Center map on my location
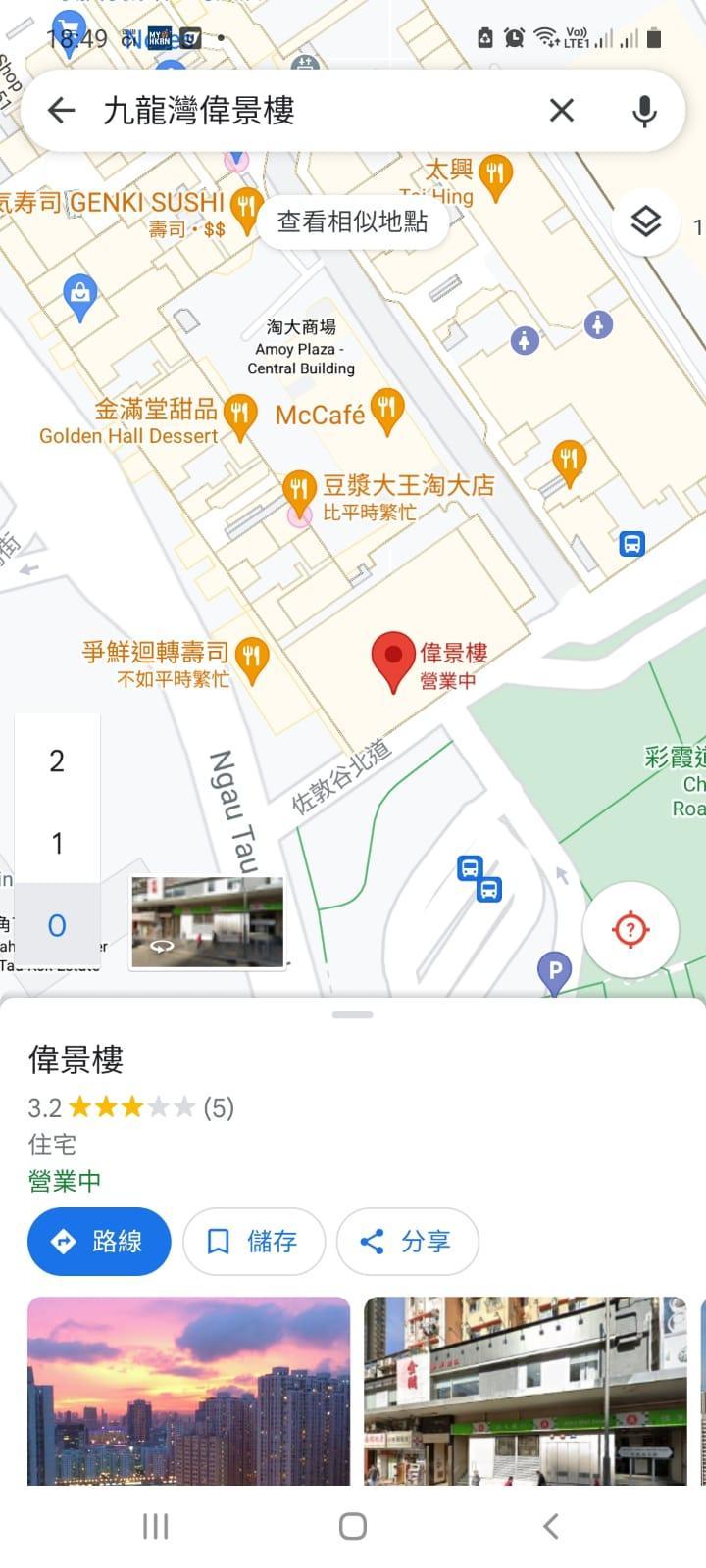The image size is (706, 1568). (x=630, y=929)
